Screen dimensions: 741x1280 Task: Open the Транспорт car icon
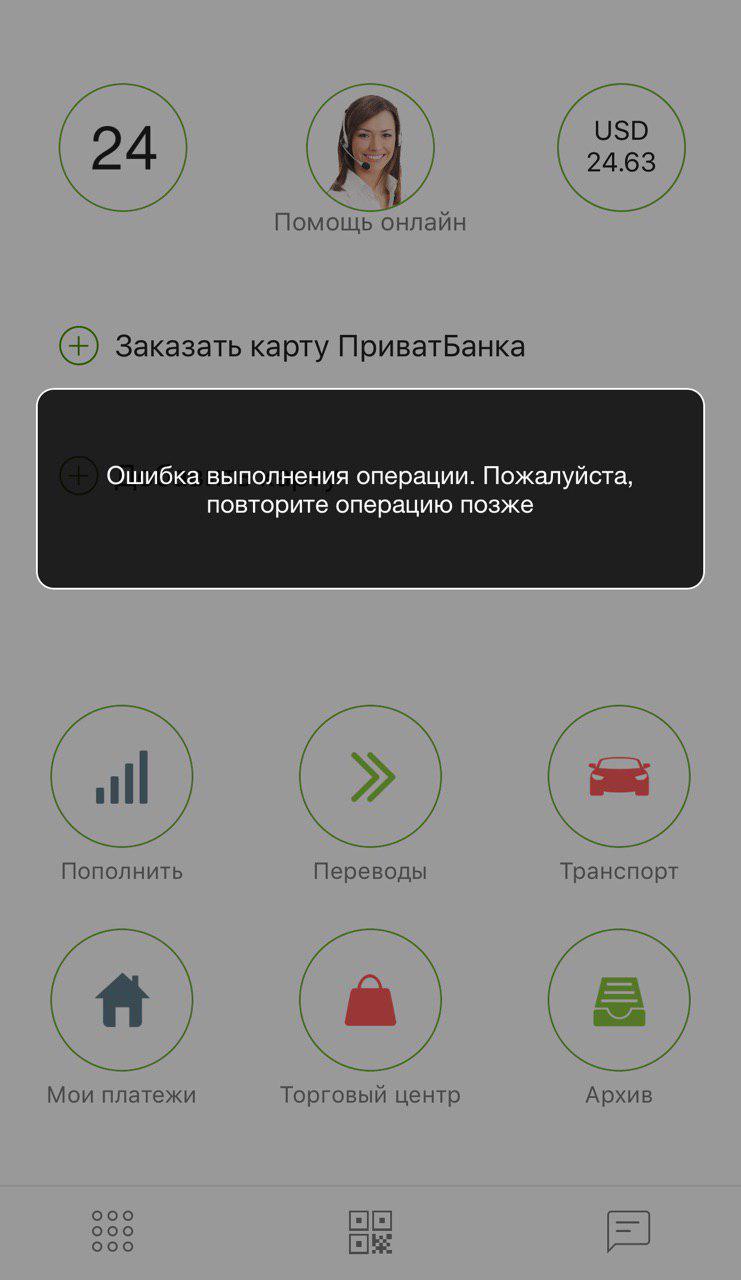(619, 777)
